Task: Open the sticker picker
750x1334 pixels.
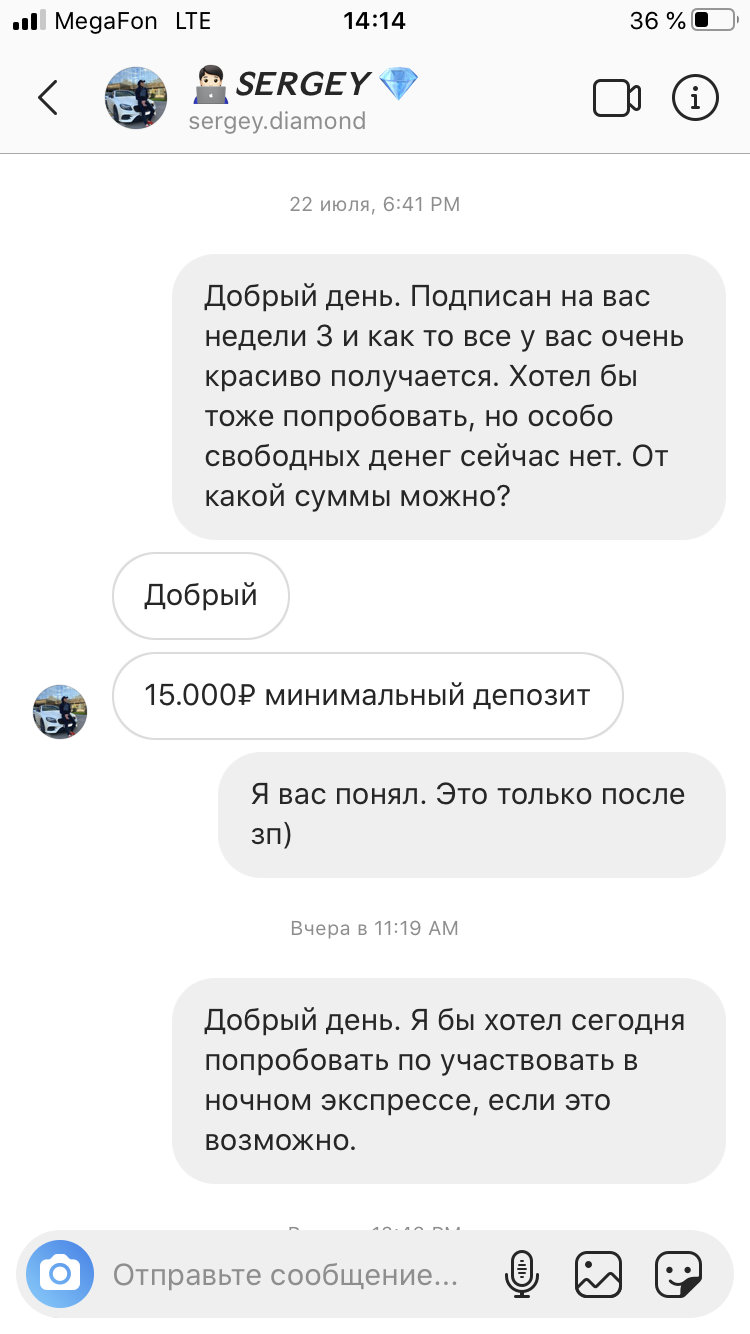Action: [678, 1275]
